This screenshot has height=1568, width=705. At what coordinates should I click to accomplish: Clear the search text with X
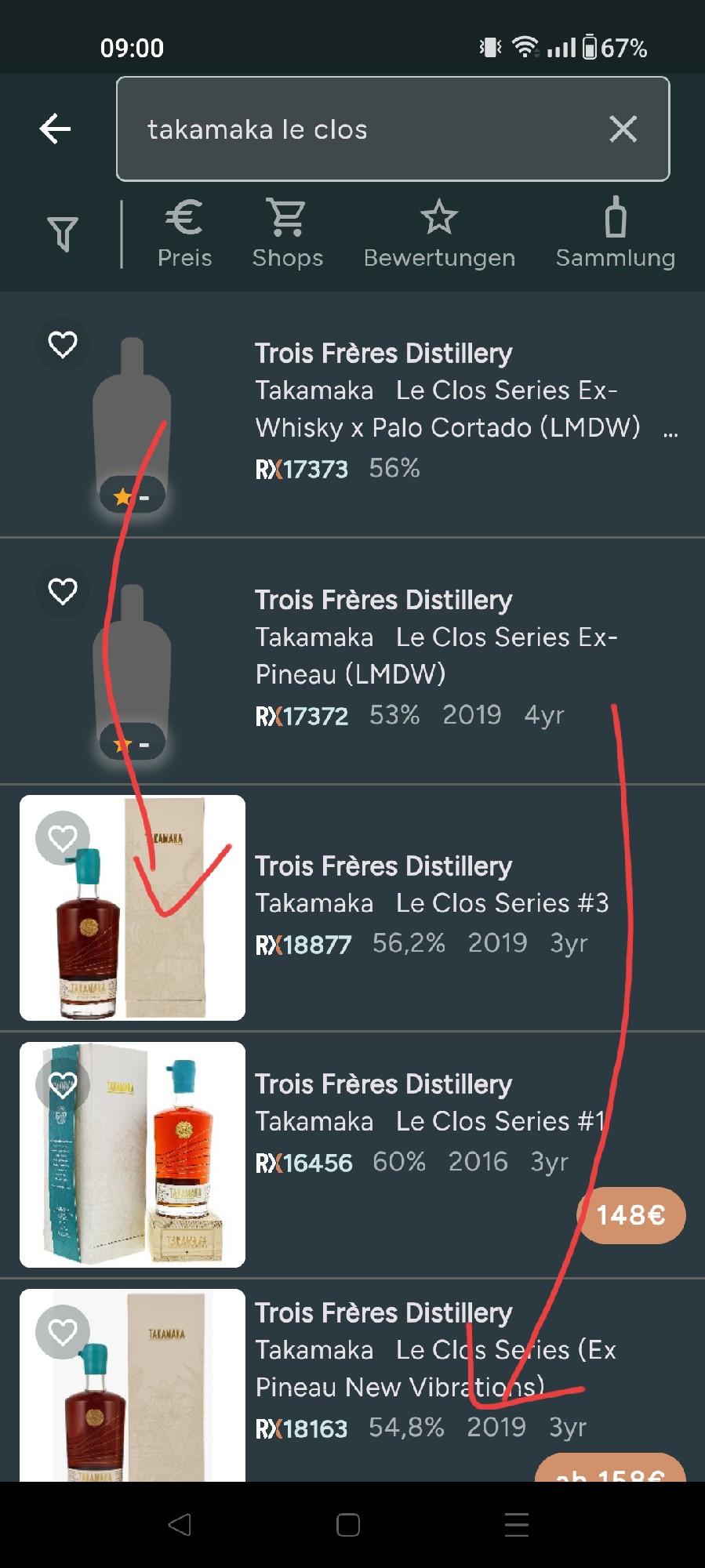point(623,129)
